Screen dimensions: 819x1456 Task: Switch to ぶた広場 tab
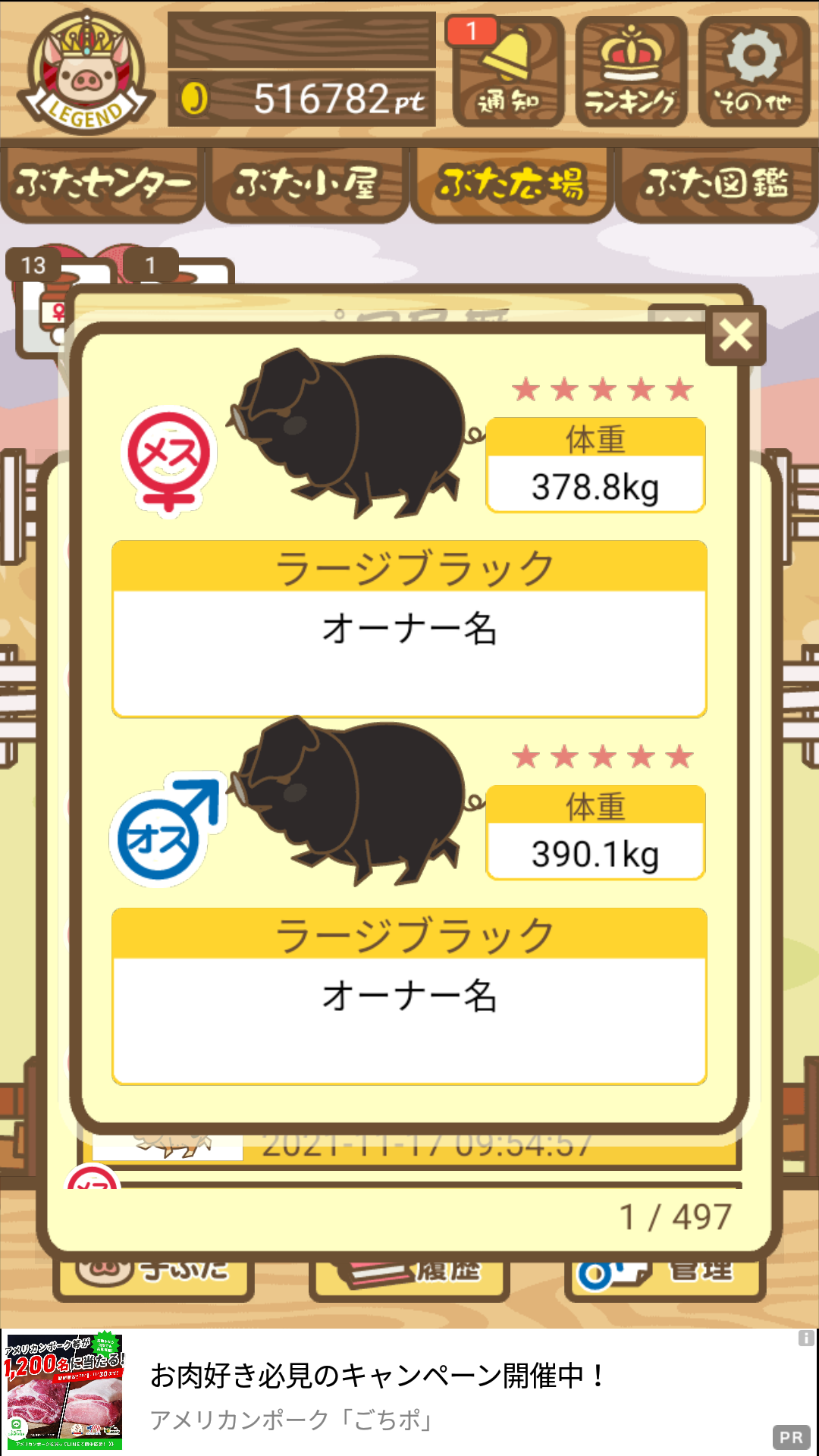(x=512, y=184)
